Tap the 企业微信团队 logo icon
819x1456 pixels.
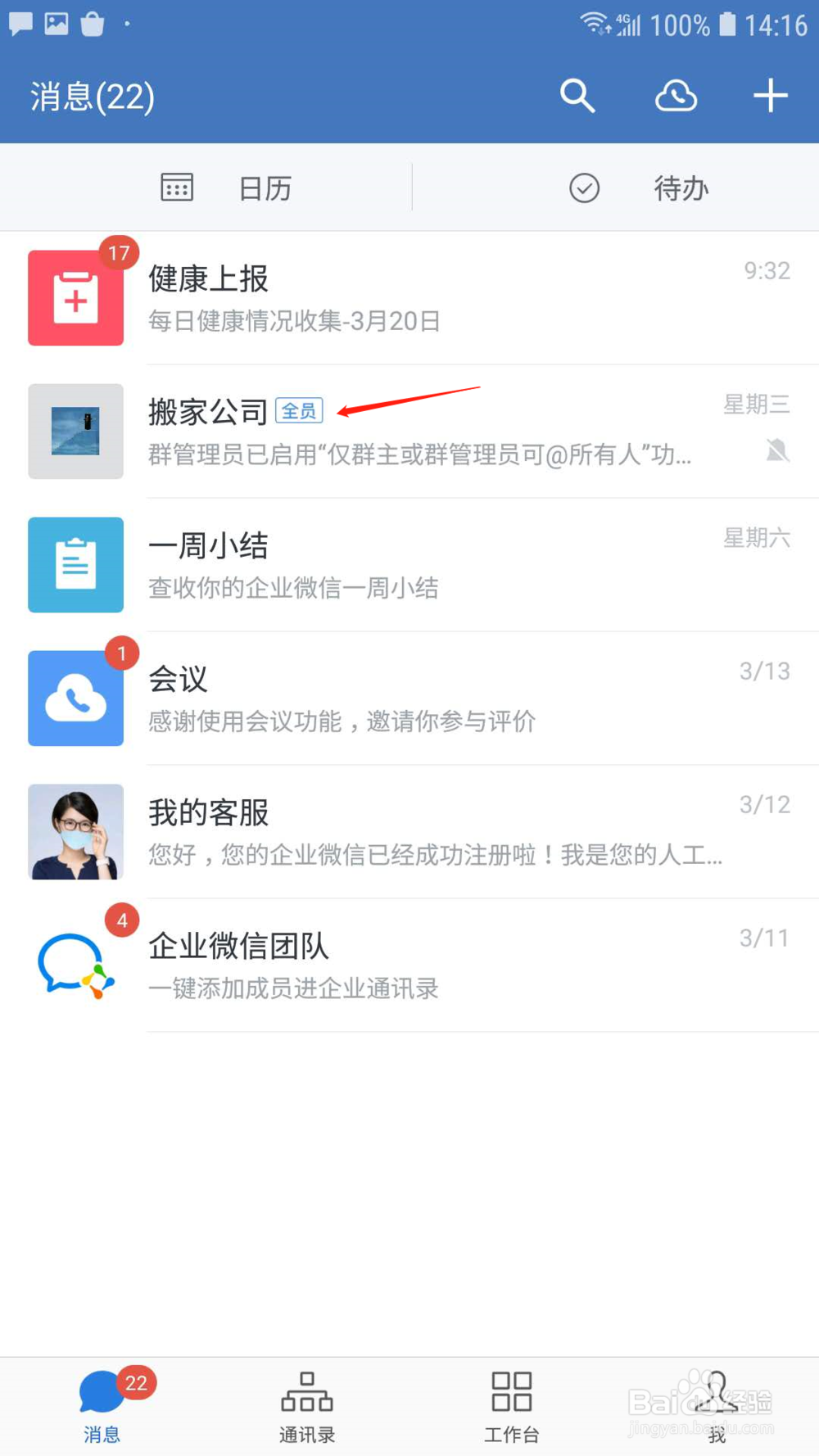75,965
